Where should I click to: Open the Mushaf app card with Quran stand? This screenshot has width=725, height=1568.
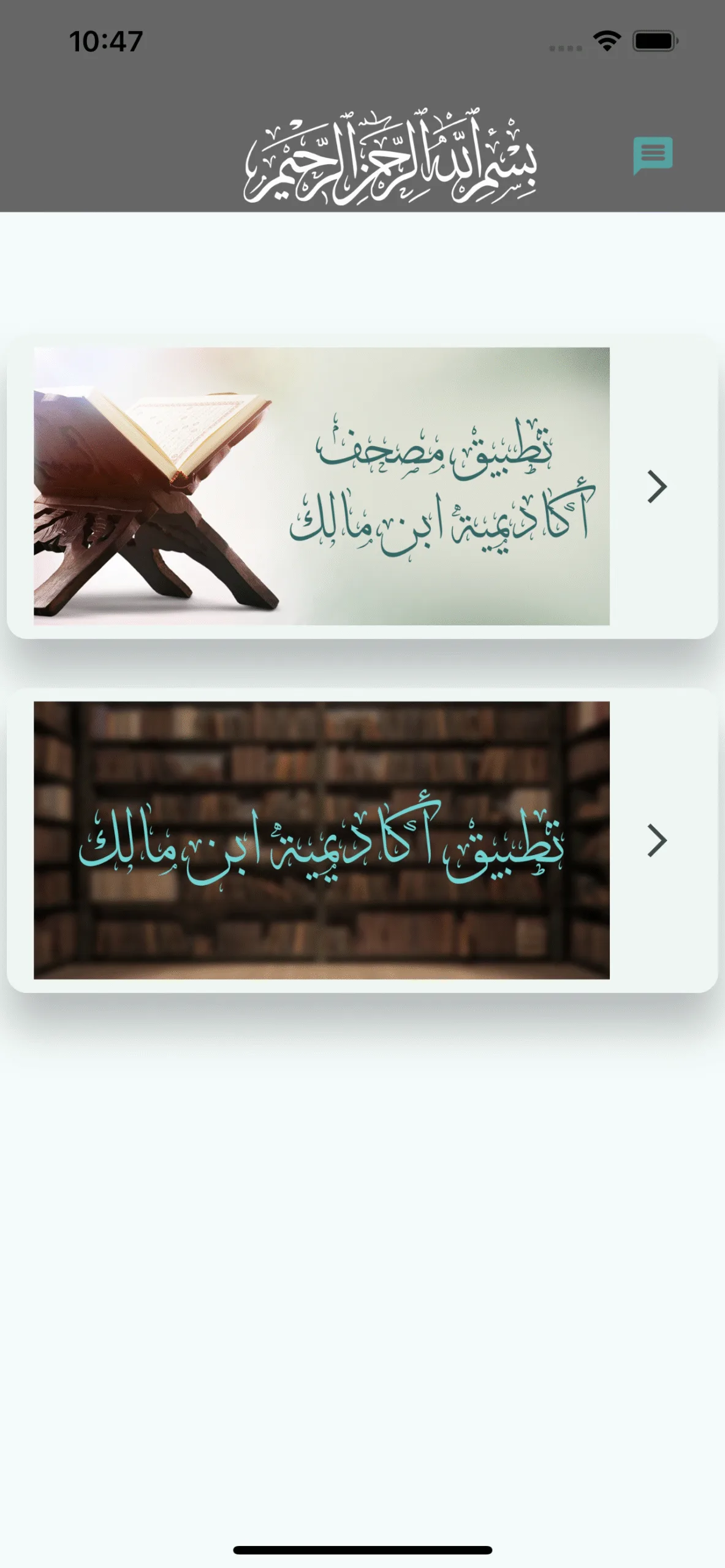(362, 486)
